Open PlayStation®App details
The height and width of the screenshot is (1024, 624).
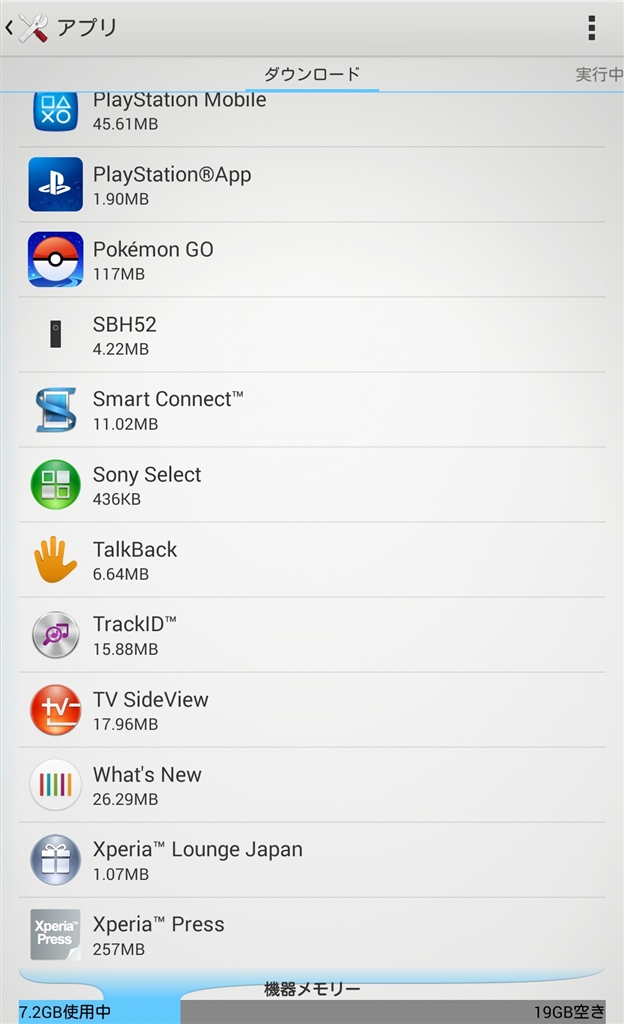pyautogui.click(x=312, y=185)
